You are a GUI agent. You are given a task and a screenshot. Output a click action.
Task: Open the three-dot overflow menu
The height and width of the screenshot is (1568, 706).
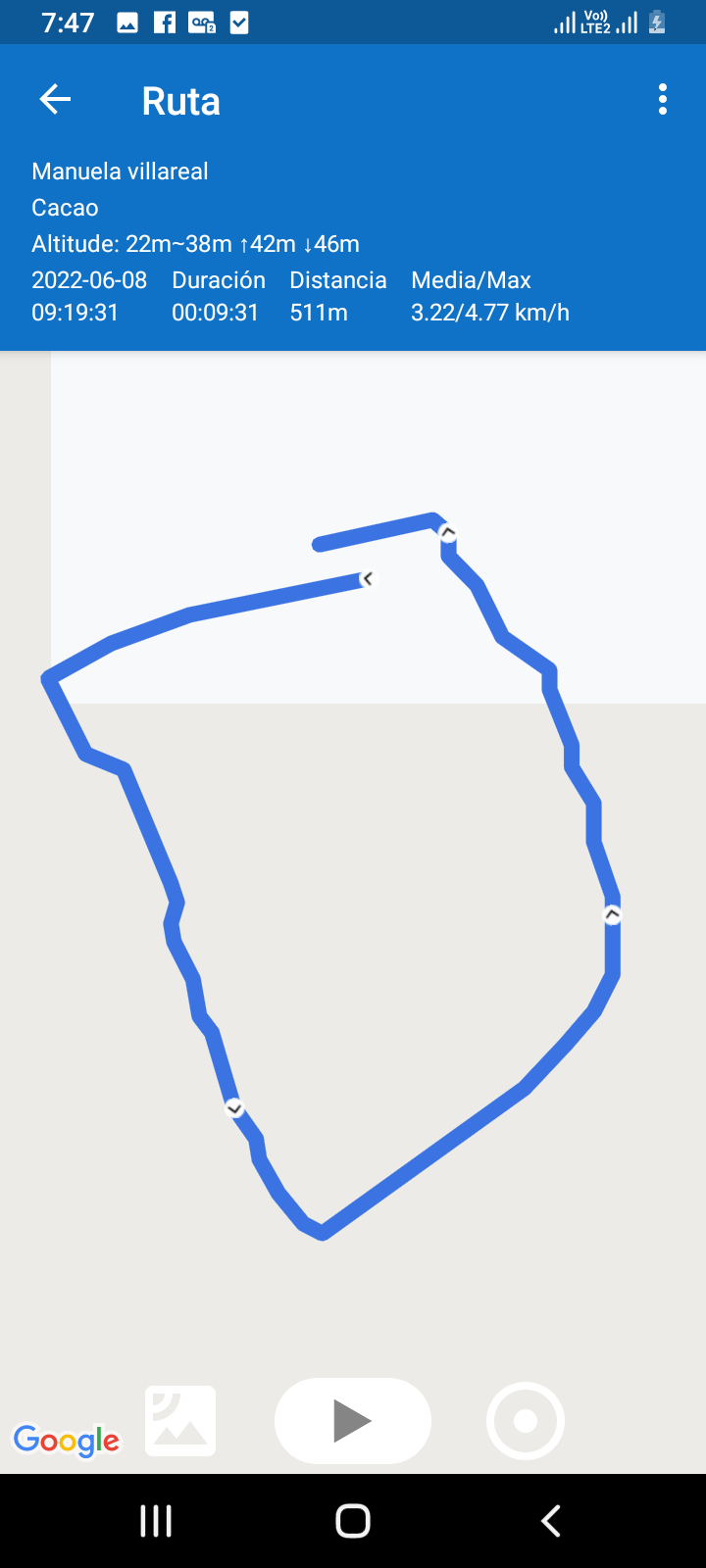pyautogui.click(x=663, y=99)
